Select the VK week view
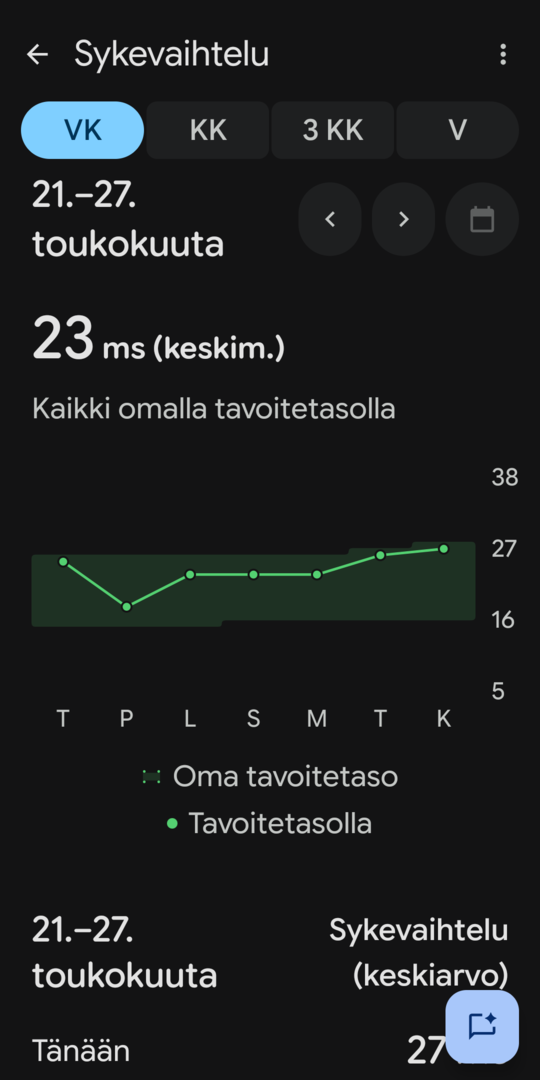The width and height of the screenshot is (540, 1080). [x=83, y=130]
